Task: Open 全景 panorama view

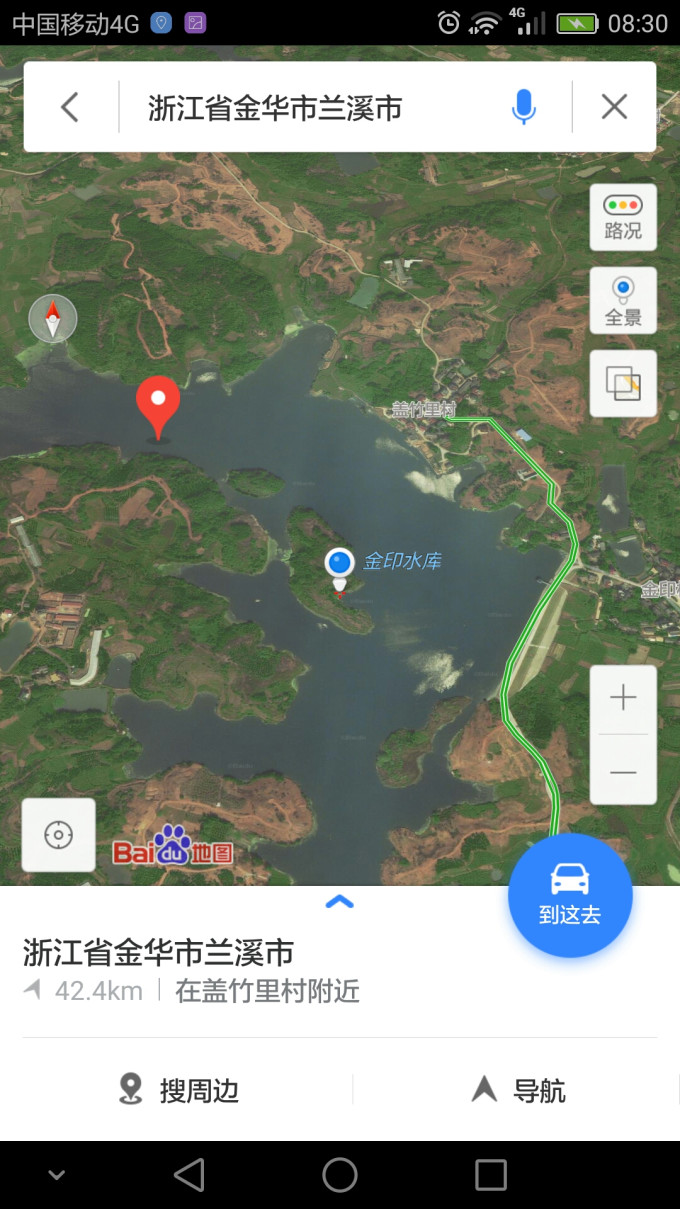Action: tap(623, 300)
